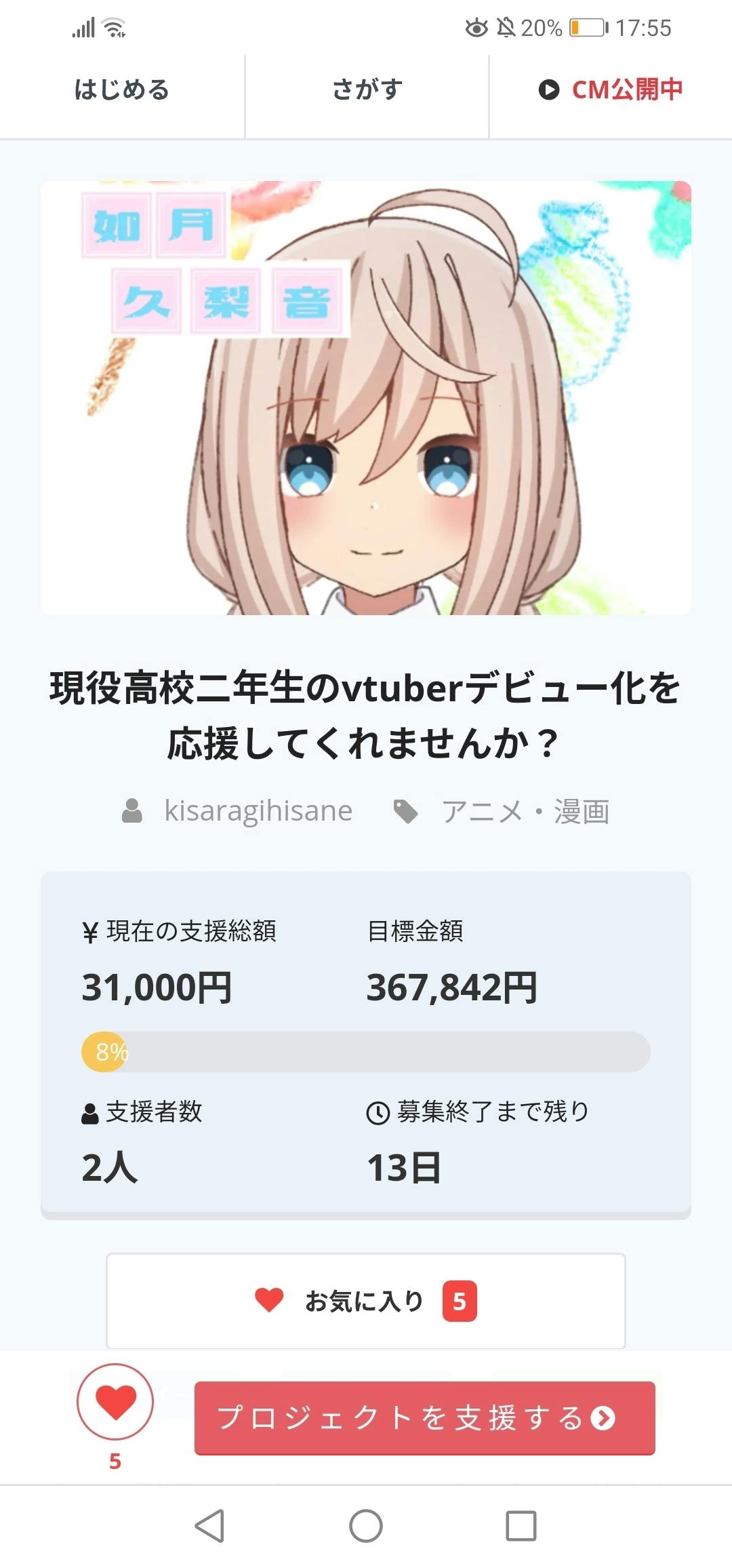The image size is (732, 1568).
Task: Go to the system home screen
Action: (x=366, y=1526)
